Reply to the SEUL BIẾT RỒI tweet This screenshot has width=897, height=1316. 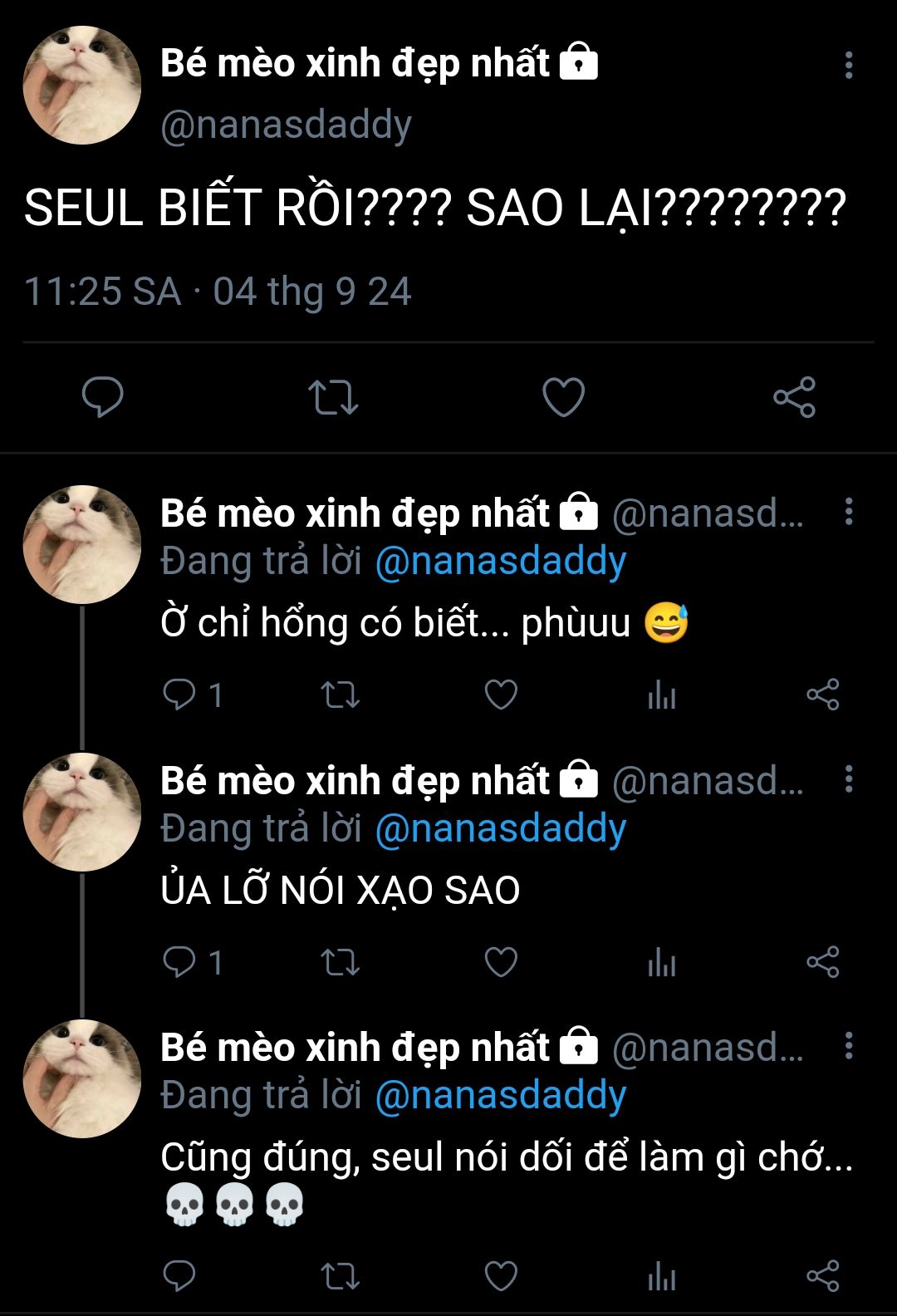tap(103, 396)
